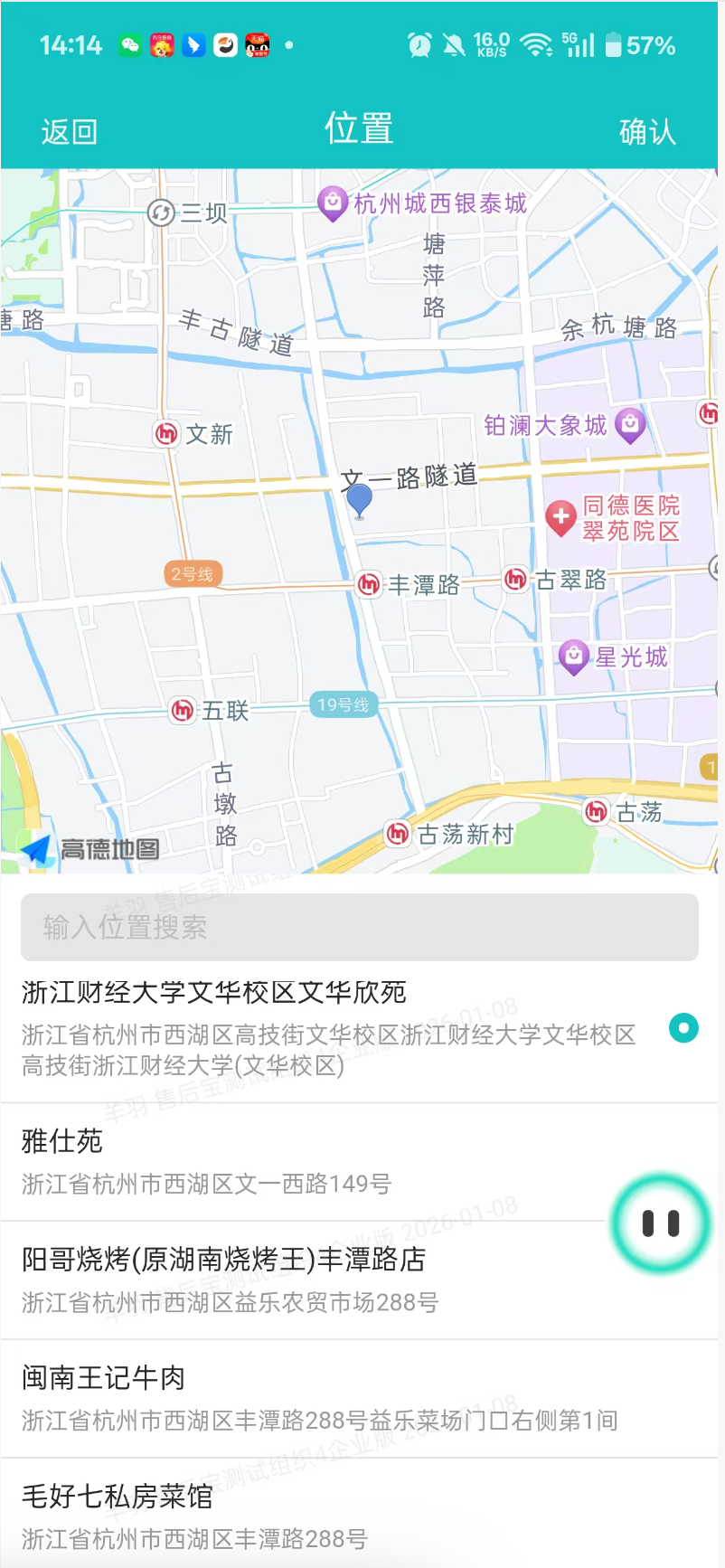Choose 毛好七私房菜馆 location
The image size is (725, 1568).
tap(307, 1516)
